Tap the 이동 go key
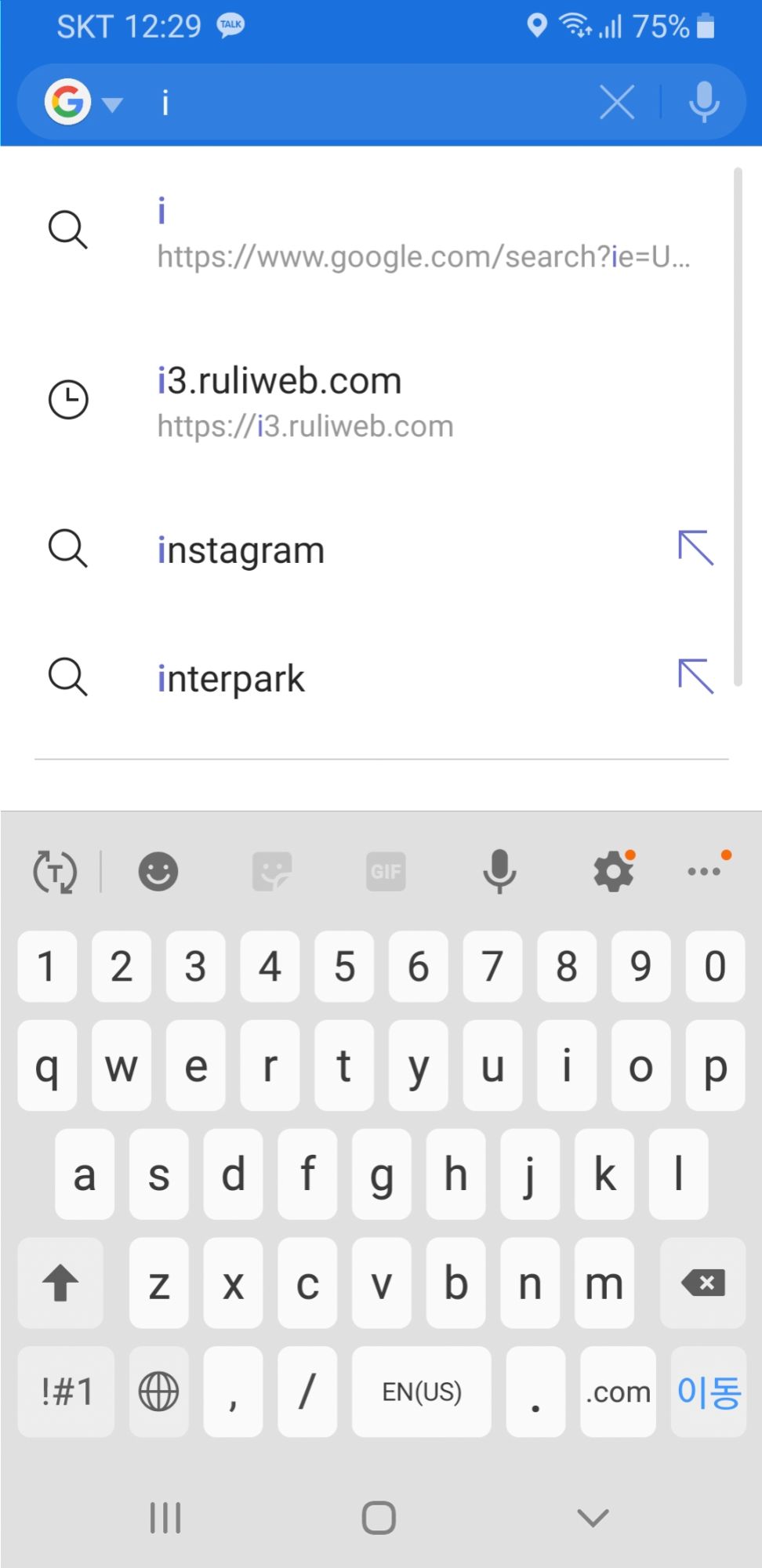This screenshot has height=1568, width=762. tap(708, 1392)
